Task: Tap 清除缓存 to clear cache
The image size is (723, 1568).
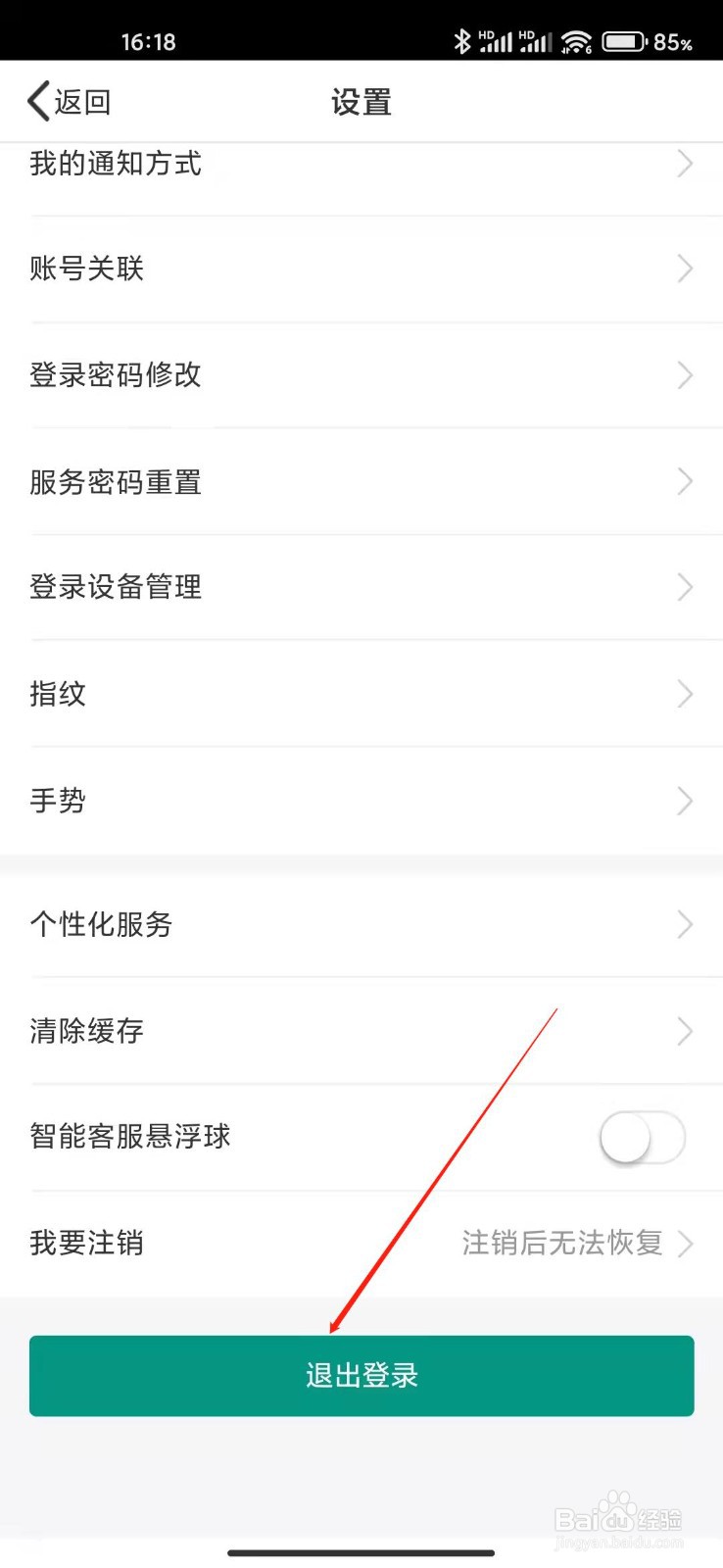Action: tap(361, 1031)
